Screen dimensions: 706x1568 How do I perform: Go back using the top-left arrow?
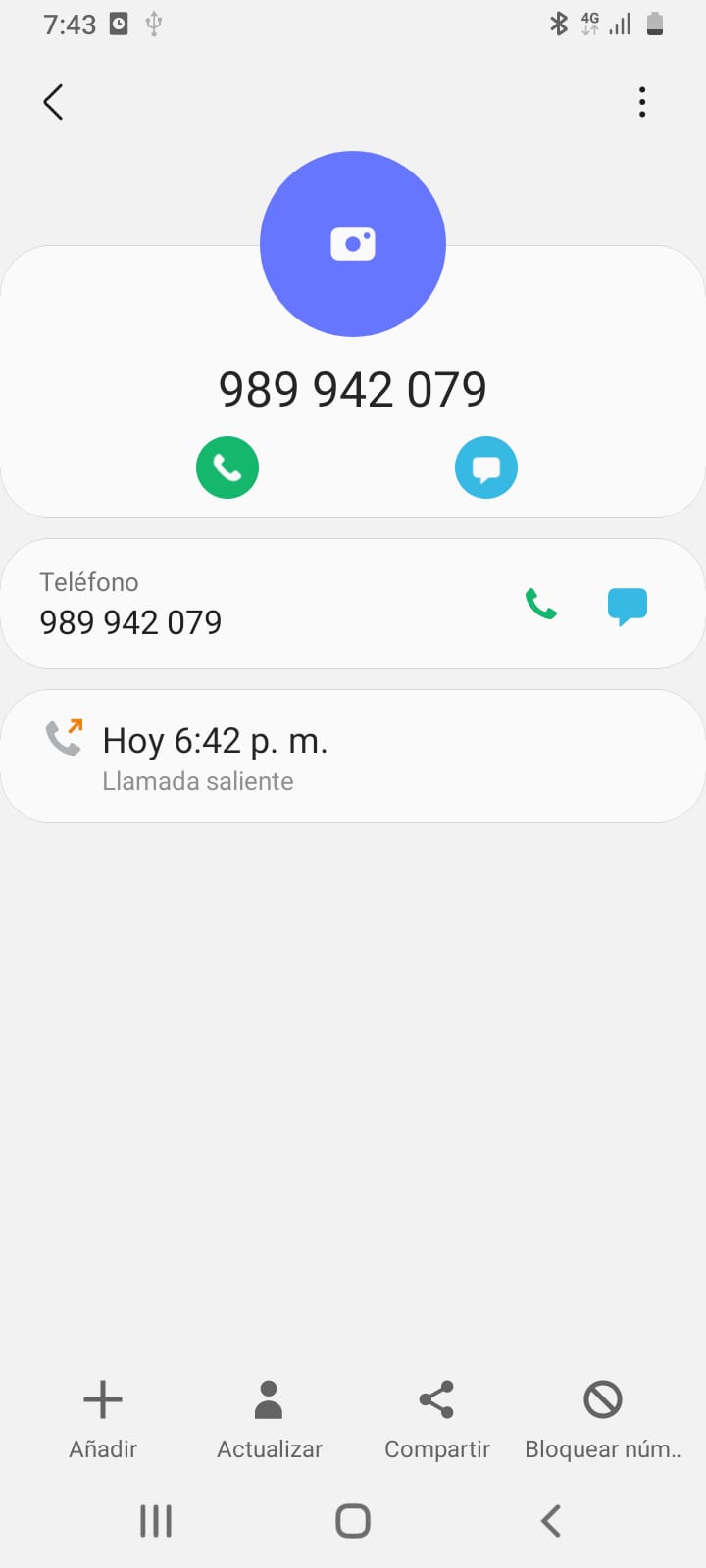54,102
